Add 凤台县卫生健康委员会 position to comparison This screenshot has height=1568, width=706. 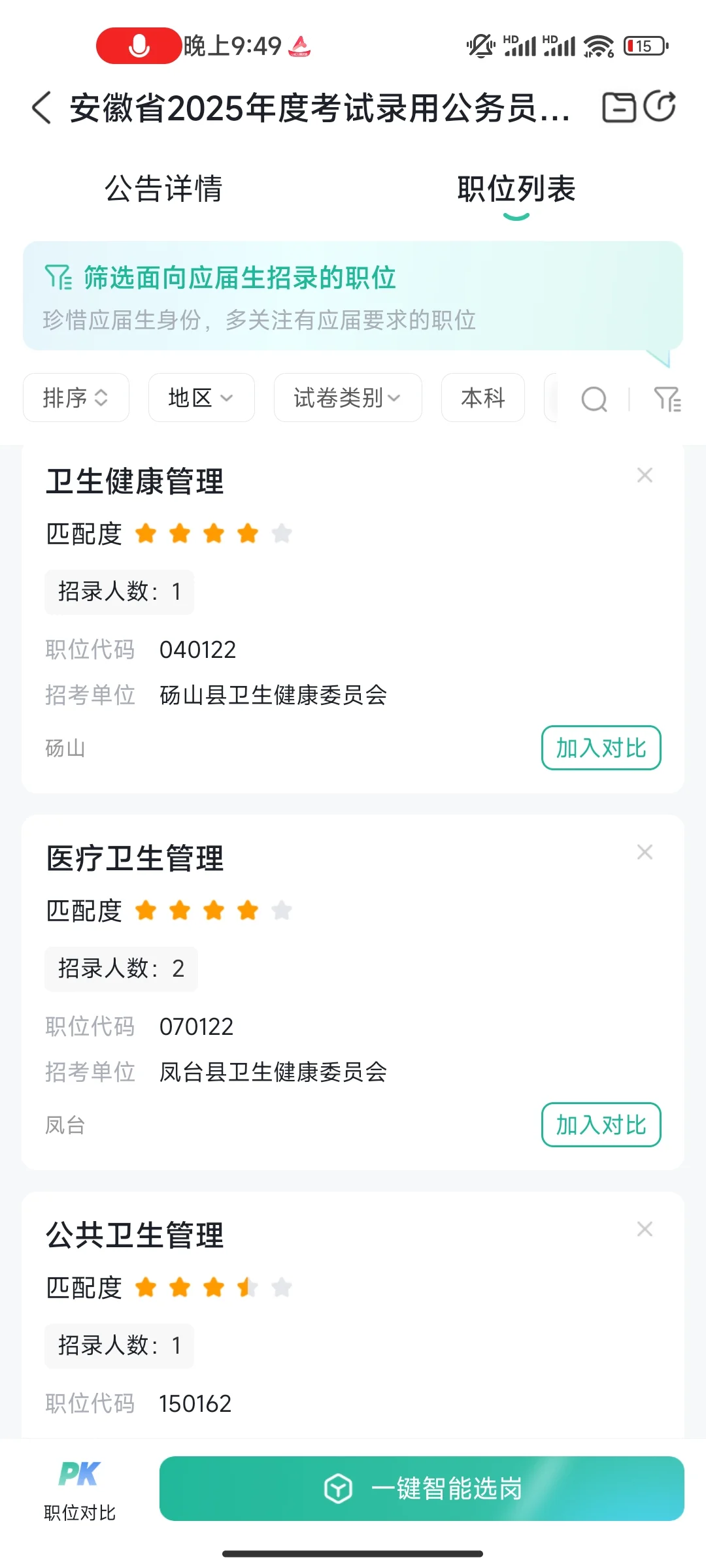(601, 1124)
